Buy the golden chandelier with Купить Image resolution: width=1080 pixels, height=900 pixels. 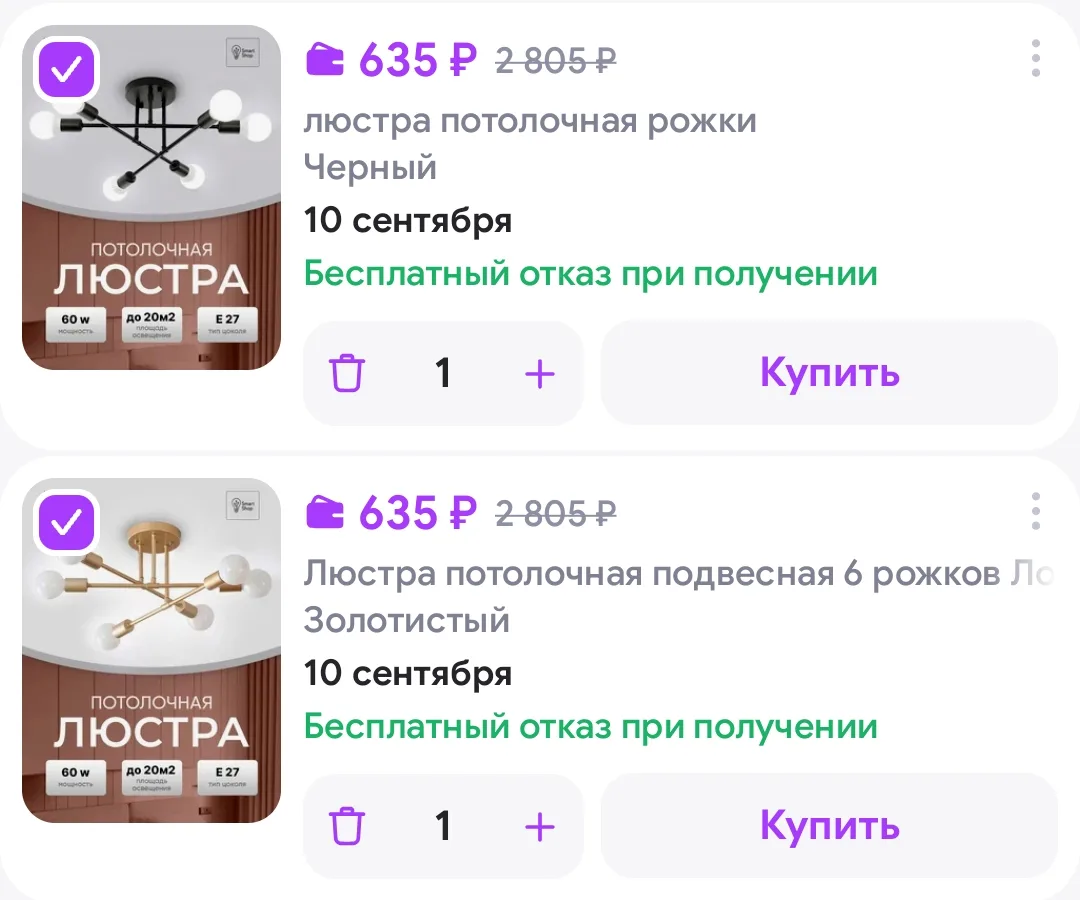[x=829, y=826]
